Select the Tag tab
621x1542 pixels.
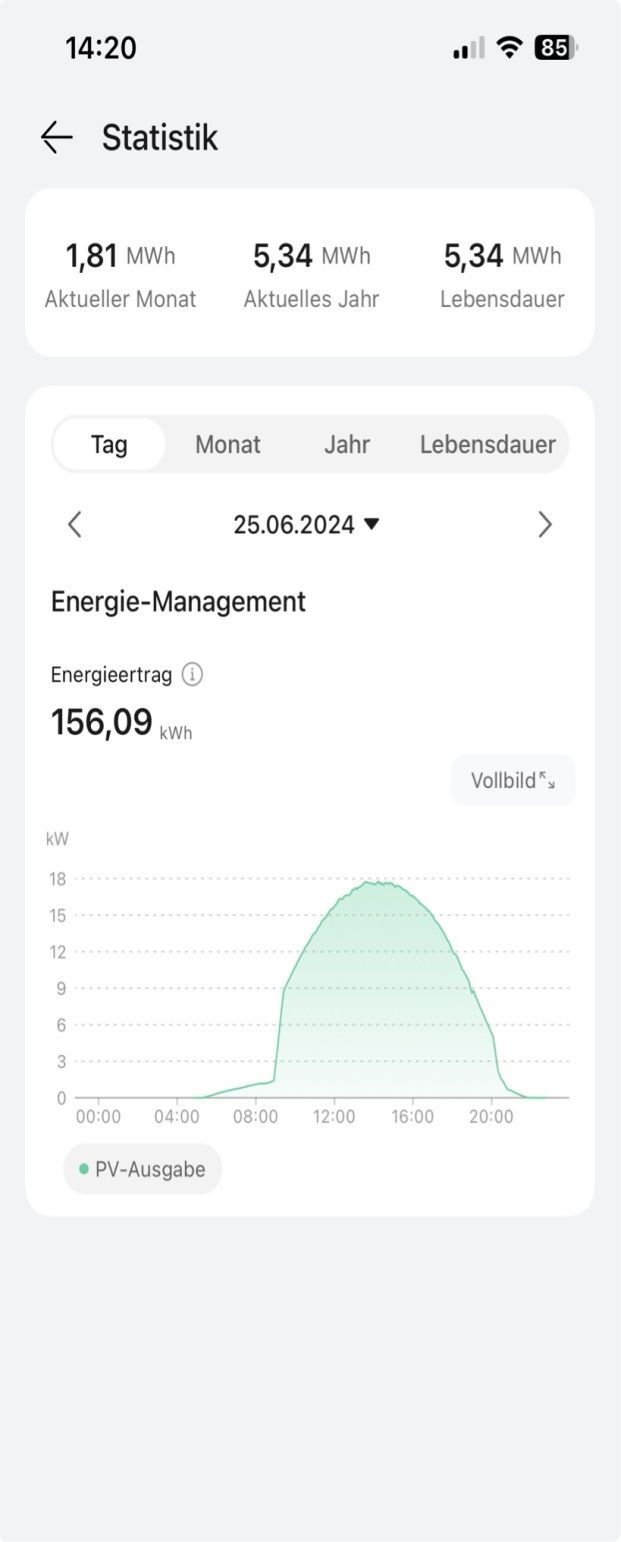click(x=109, y=445)
